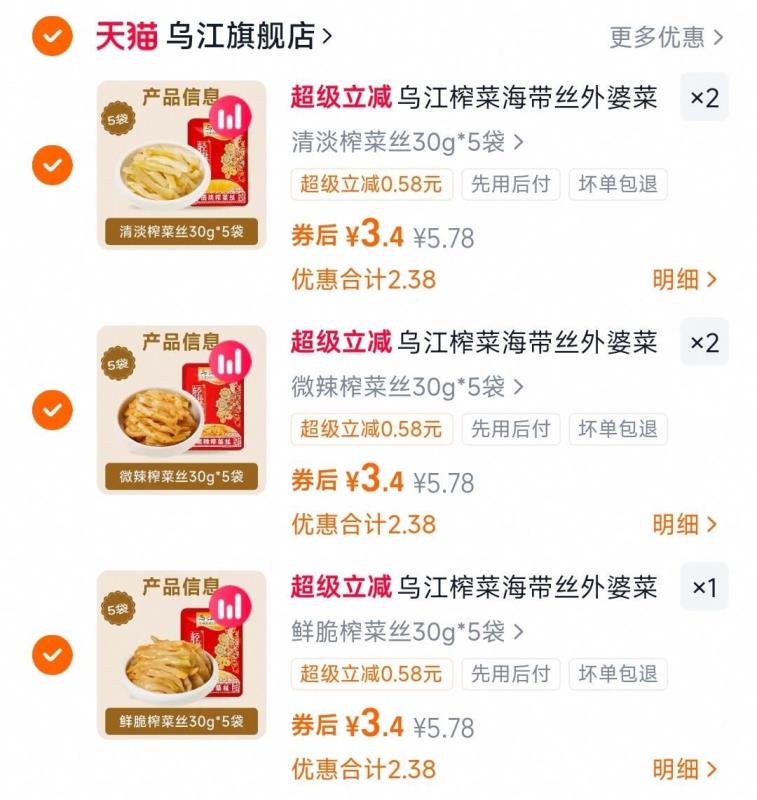757x800 pixels.
Task: Click the ×2 quantity label of the 微辣 item
Action: click(705, 341)
